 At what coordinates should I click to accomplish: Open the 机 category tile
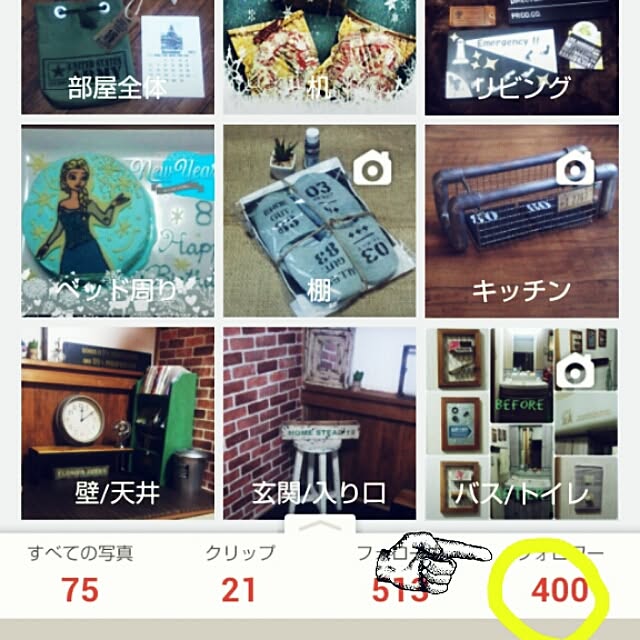click(x=320, y=57)
